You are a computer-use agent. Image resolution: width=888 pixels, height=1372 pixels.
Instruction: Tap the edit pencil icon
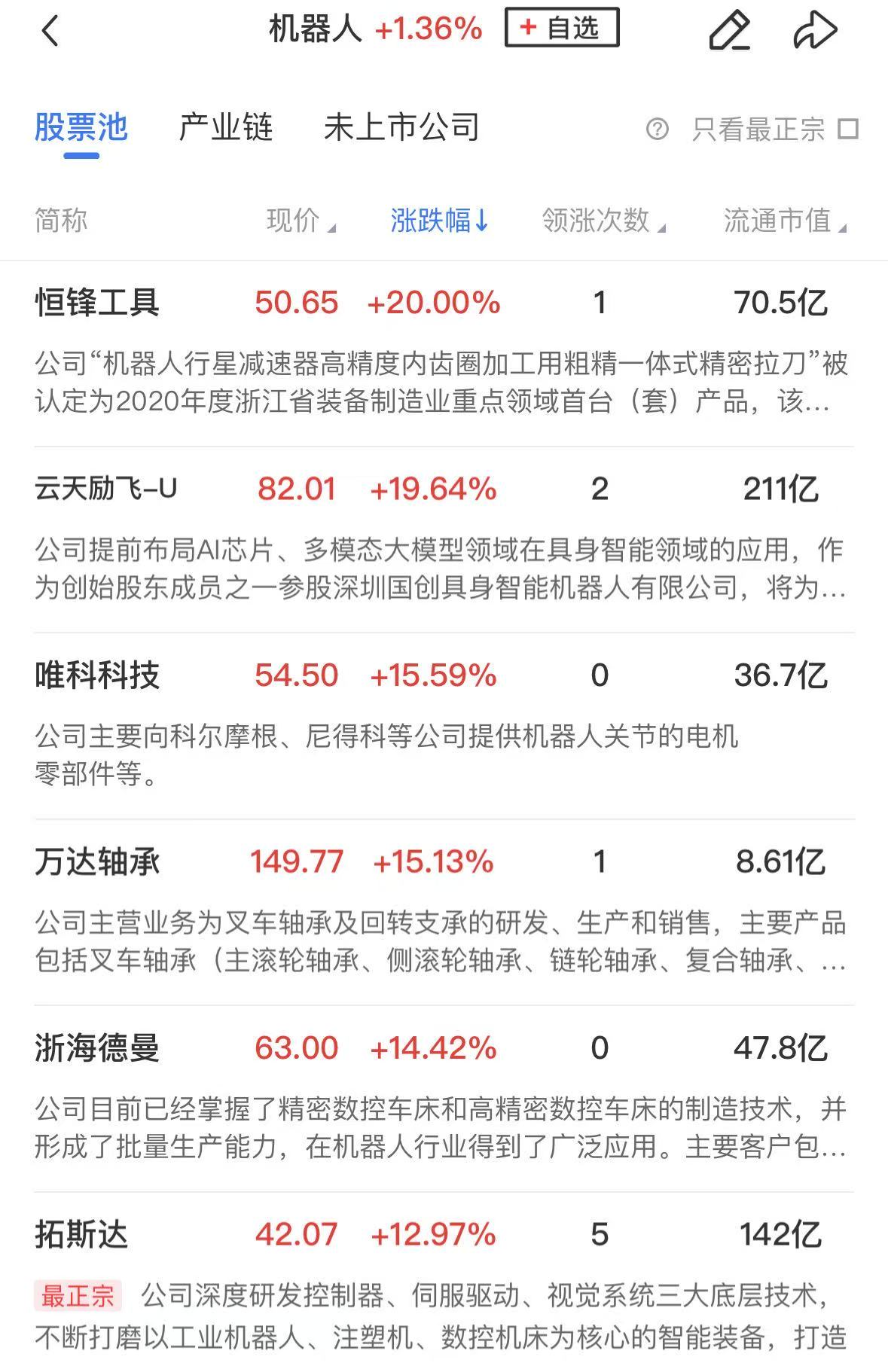pos(729,31)
